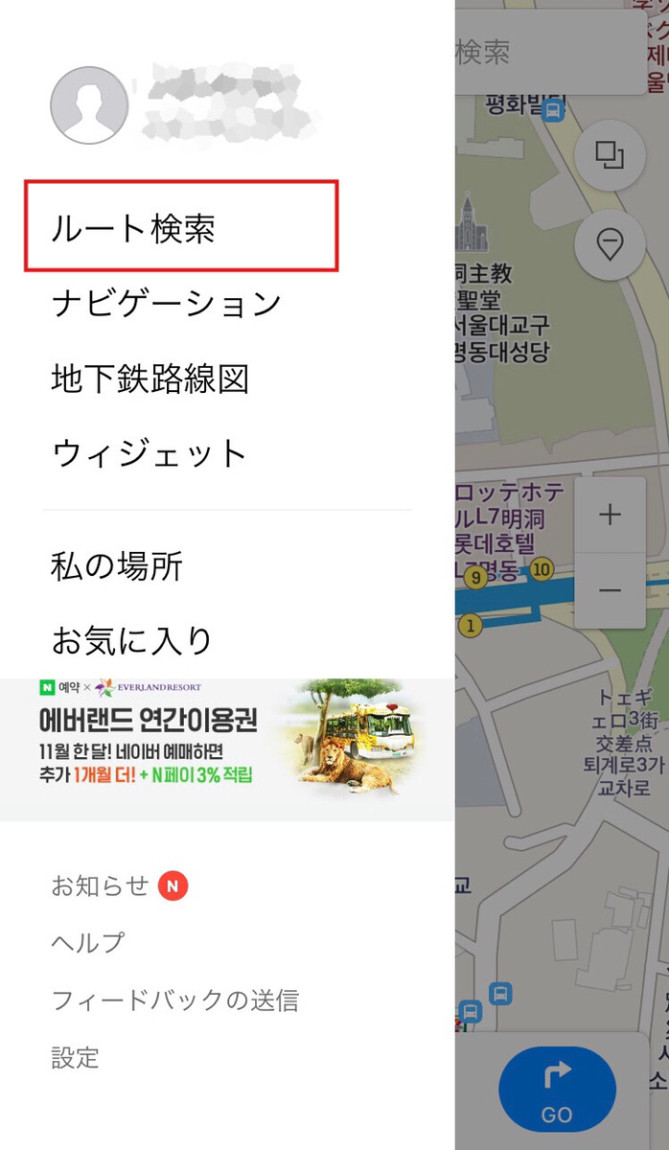Open ルート検索 from the menu

(180, 227)
